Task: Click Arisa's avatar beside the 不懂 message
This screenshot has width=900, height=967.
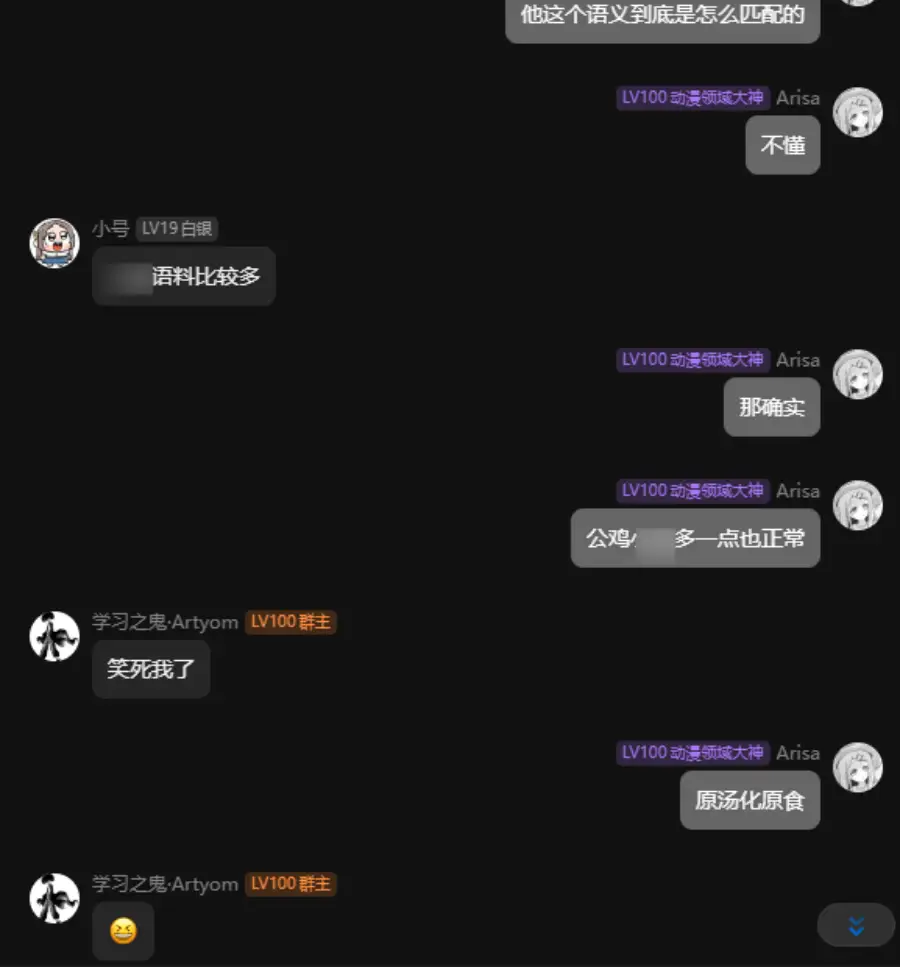Action: tap(858, 112)
